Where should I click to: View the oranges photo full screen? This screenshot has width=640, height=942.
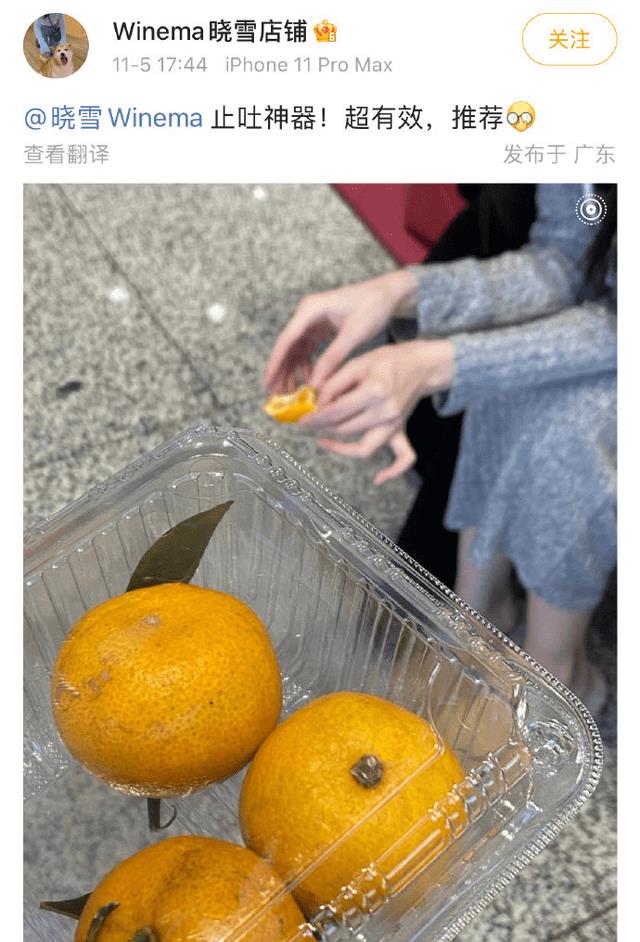(320, 560)
